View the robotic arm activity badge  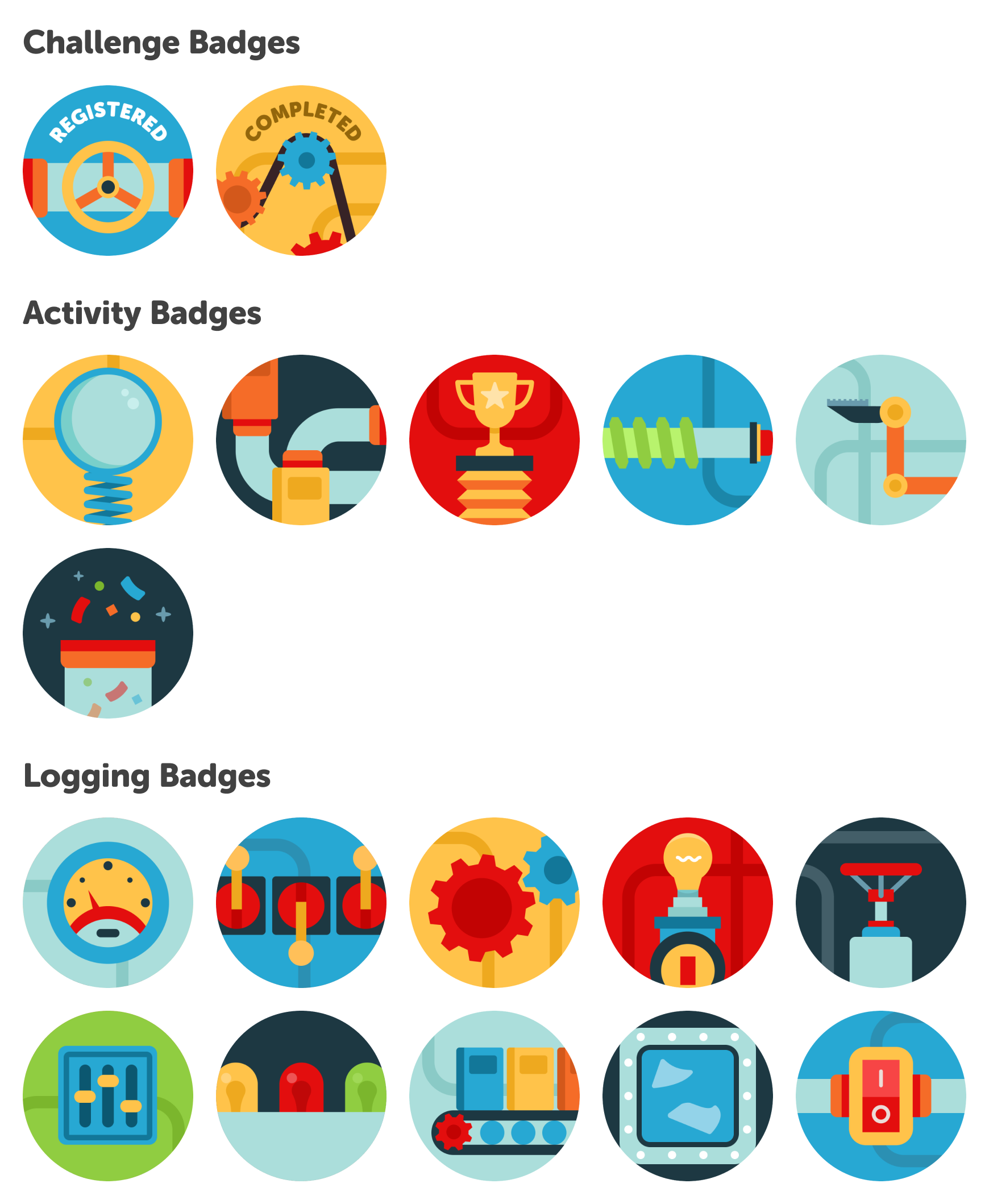pyautogui.click(x=880, y=440)
